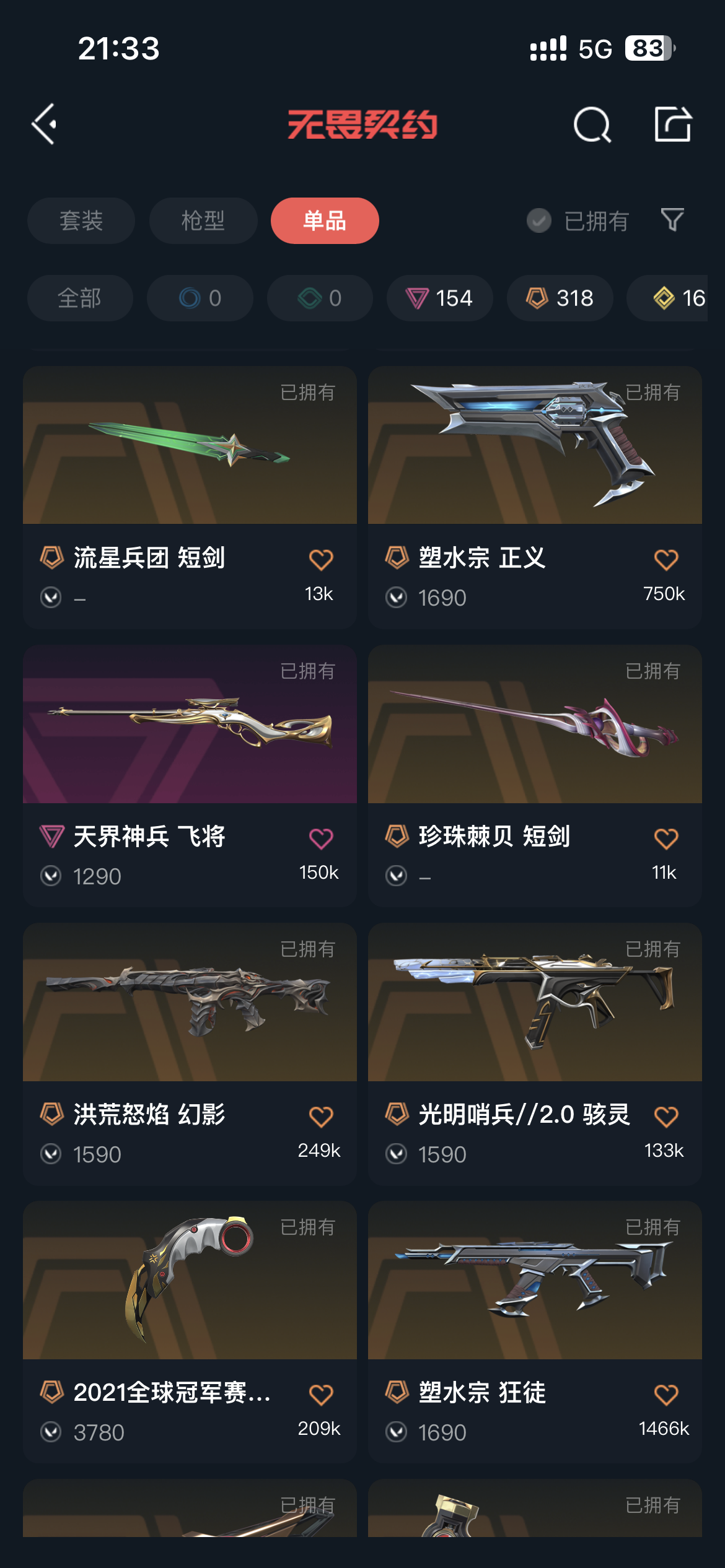
Task: Open the search icon
Action: point(592,125)
